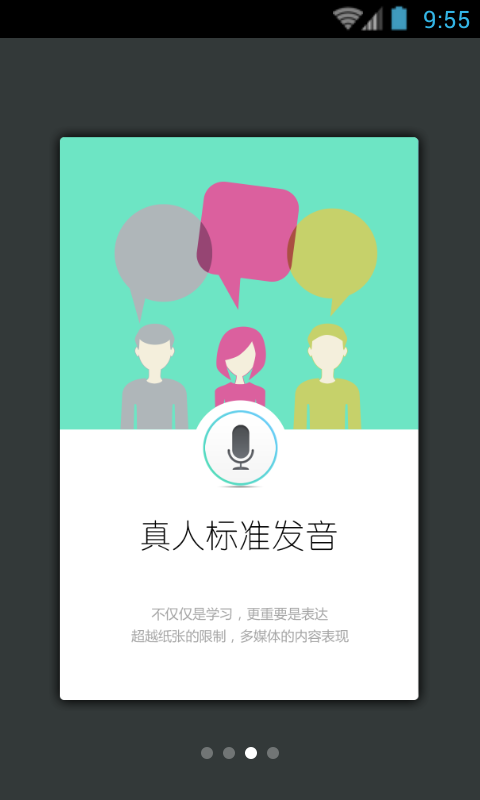Select the second page indicator dot
The height and width of the screenshot is (800, 480).
point(229,753)
